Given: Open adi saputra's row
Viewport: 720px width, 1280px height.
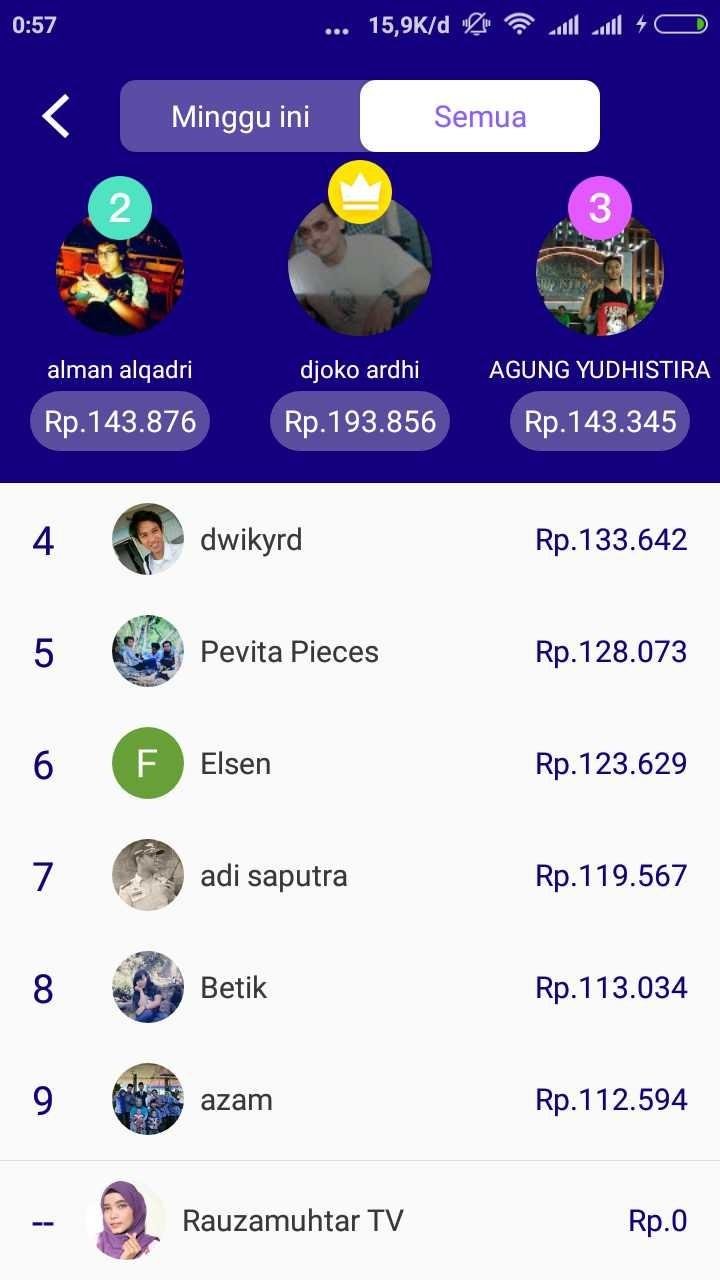Looking at the screenshot, I should pos(360,876).
